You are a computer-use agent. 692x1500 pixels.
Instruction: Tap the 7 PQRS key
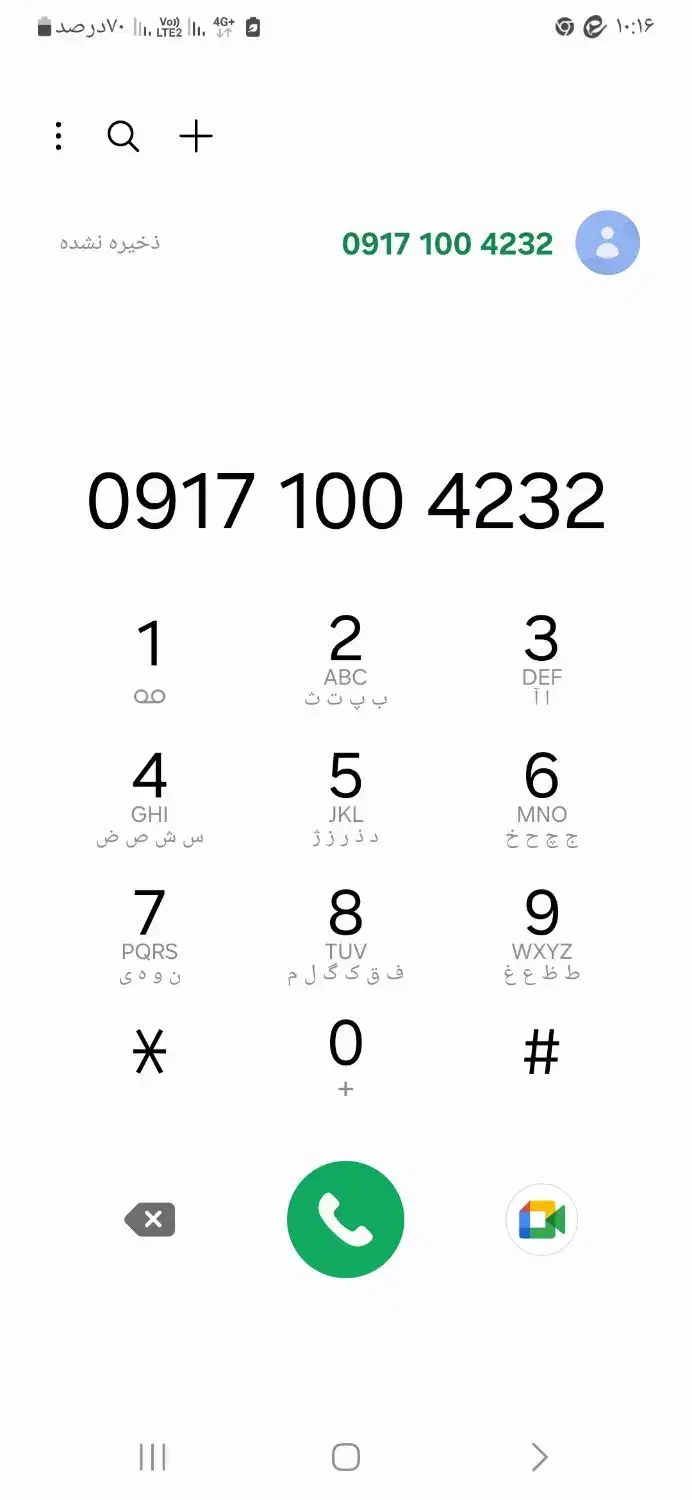[x=150, y=936]
